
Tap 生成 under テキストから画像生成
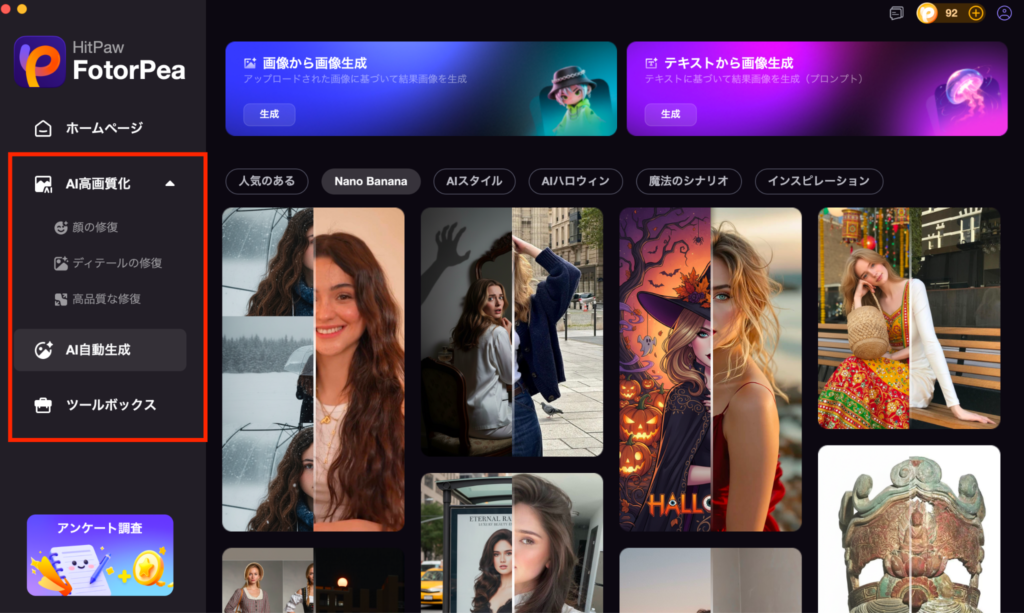point(670,114)
